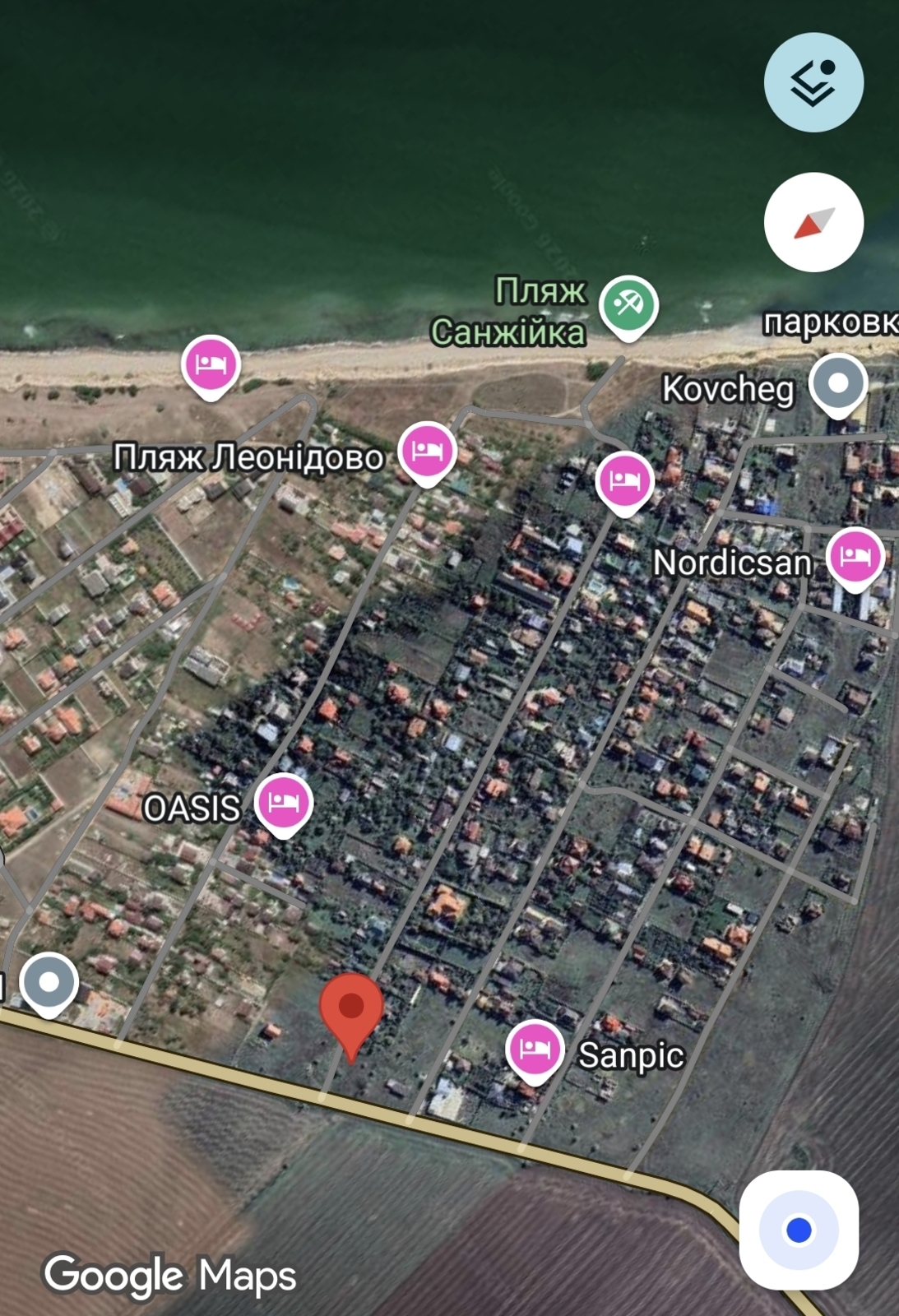Image resolution: width=899 pixels, height=1316 pixels.
Task: Open the map layers selector
Action: 813,82
